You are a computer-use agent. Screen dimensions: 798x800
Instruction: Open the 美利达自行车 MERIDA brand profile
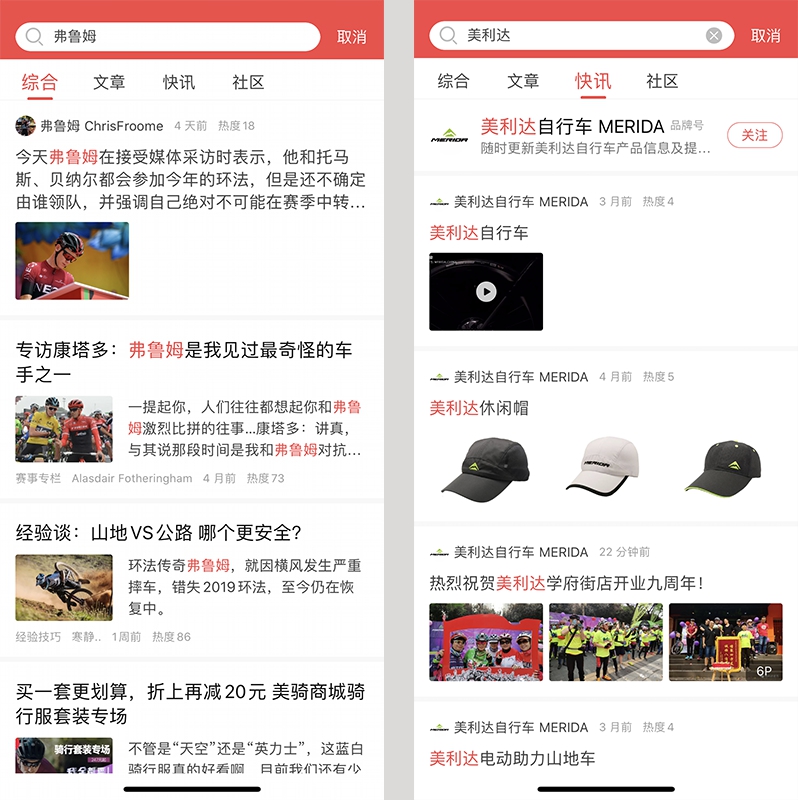point(571,136)
